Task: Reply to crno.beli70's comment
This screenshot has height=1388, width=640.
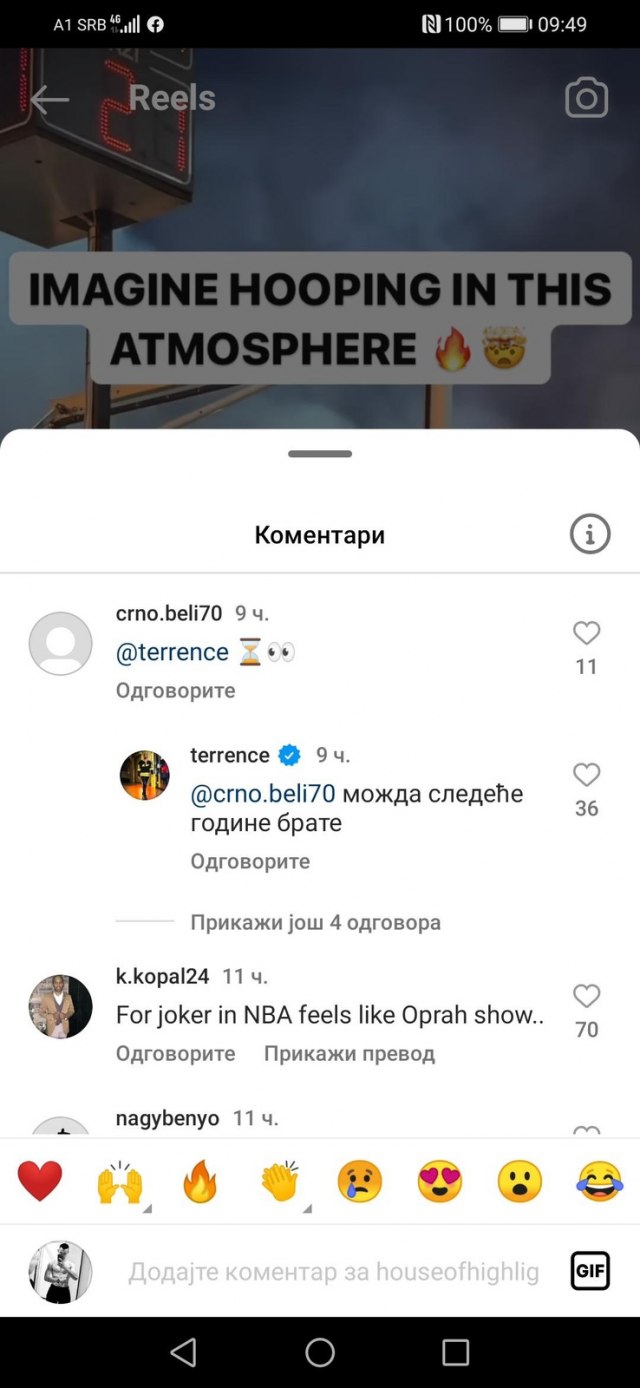Action: coord(175,691)
